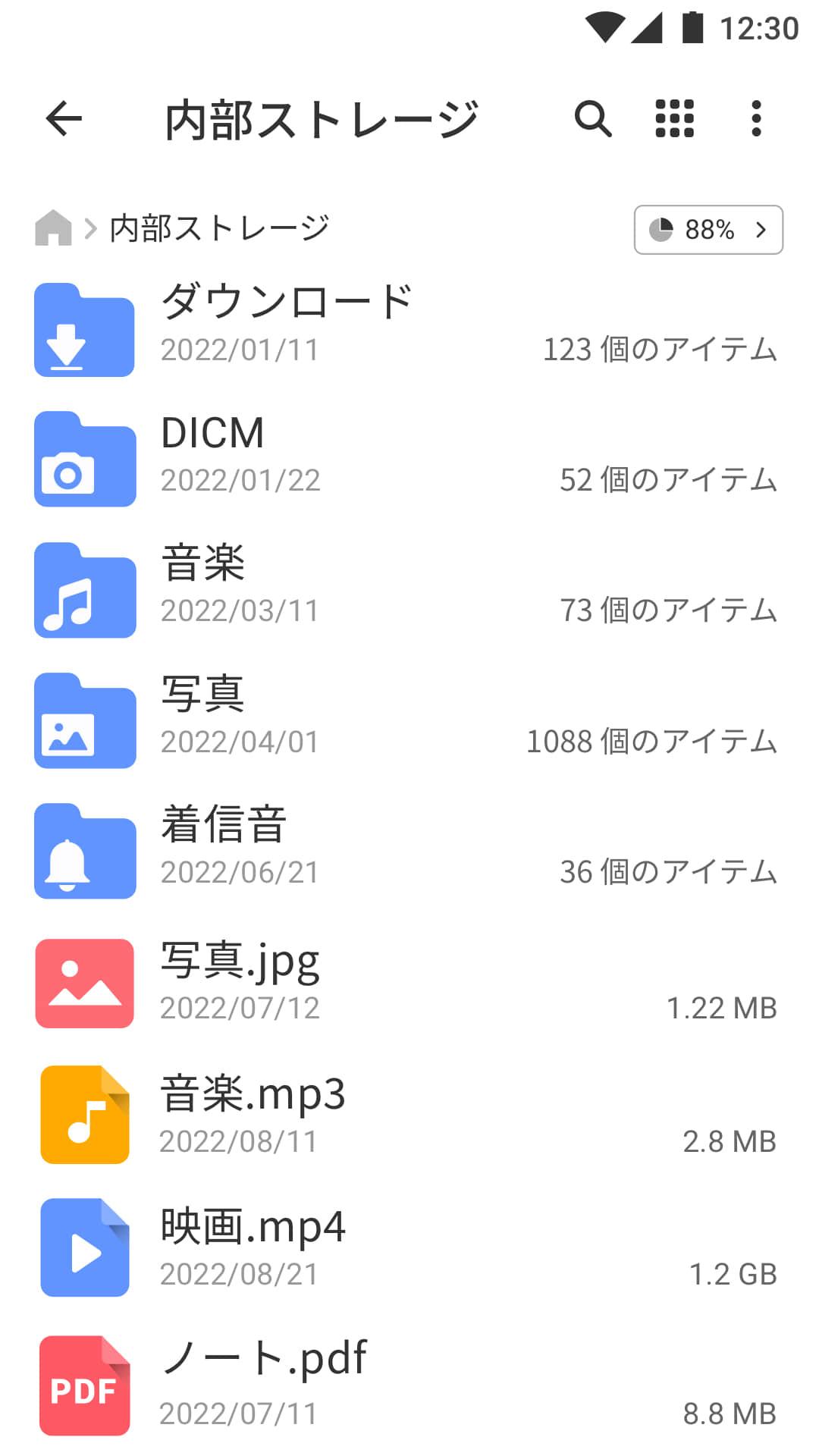819x1456 pixels.
Task: Open the document ノート.pdf
Action: [x=409, y=1385]
